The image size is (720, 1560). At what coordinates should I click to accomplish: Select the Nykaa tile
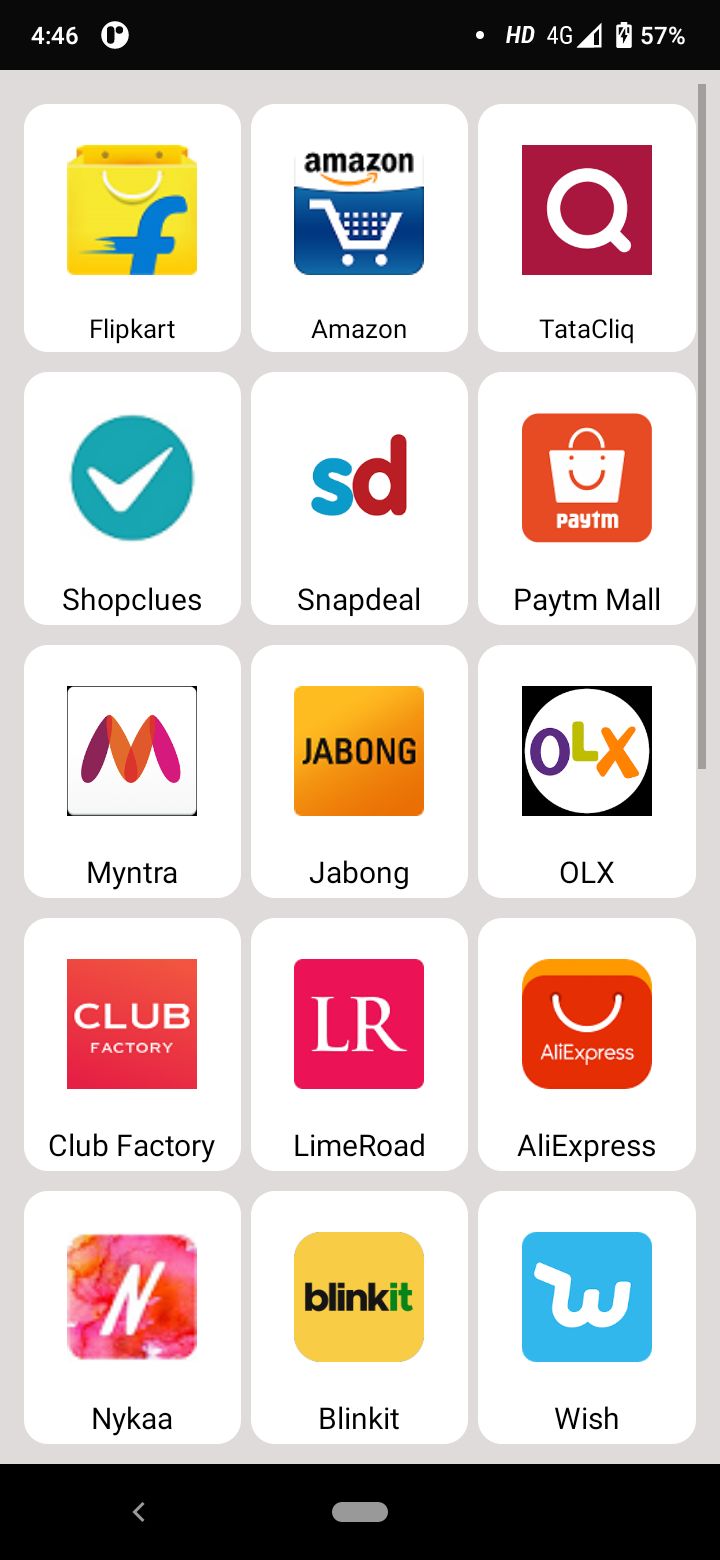(132, 1317)
